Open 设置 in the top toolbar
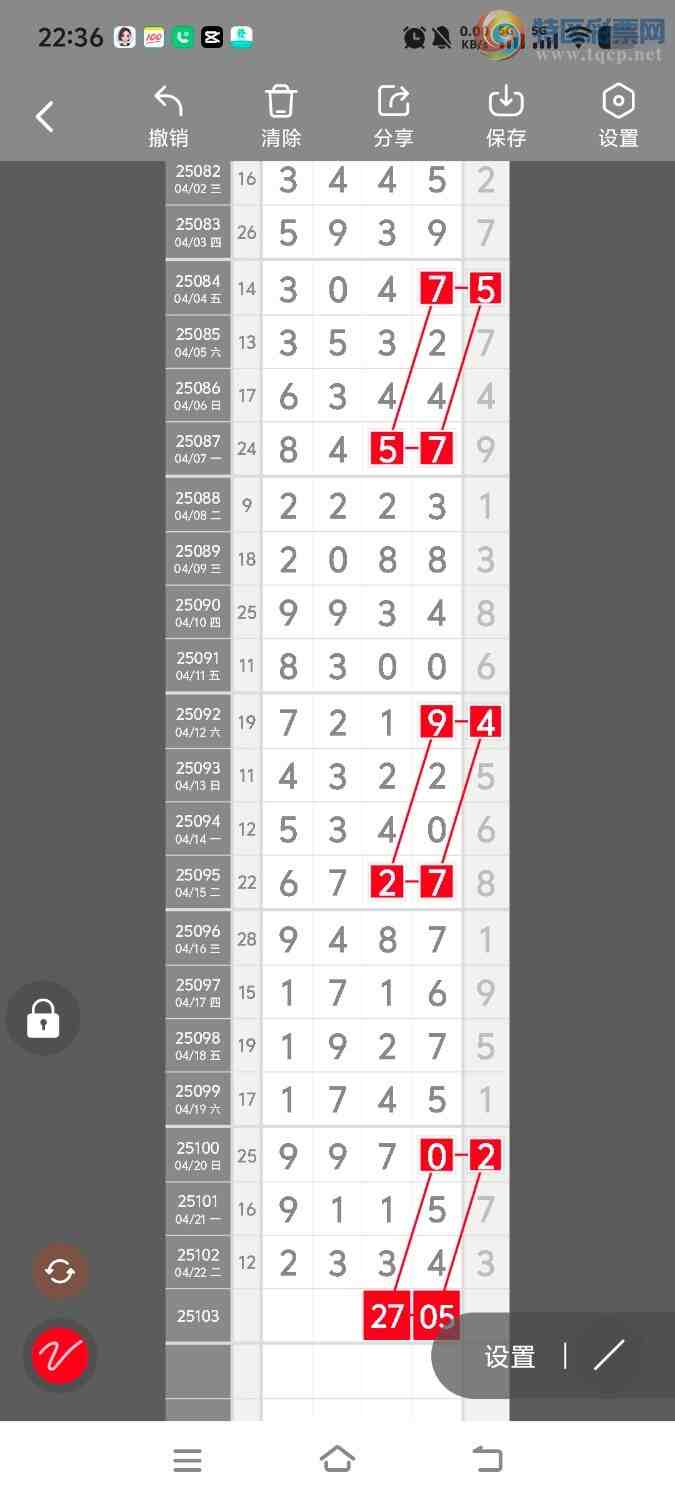The image size is (675, 1500). [x=618, y=117]
